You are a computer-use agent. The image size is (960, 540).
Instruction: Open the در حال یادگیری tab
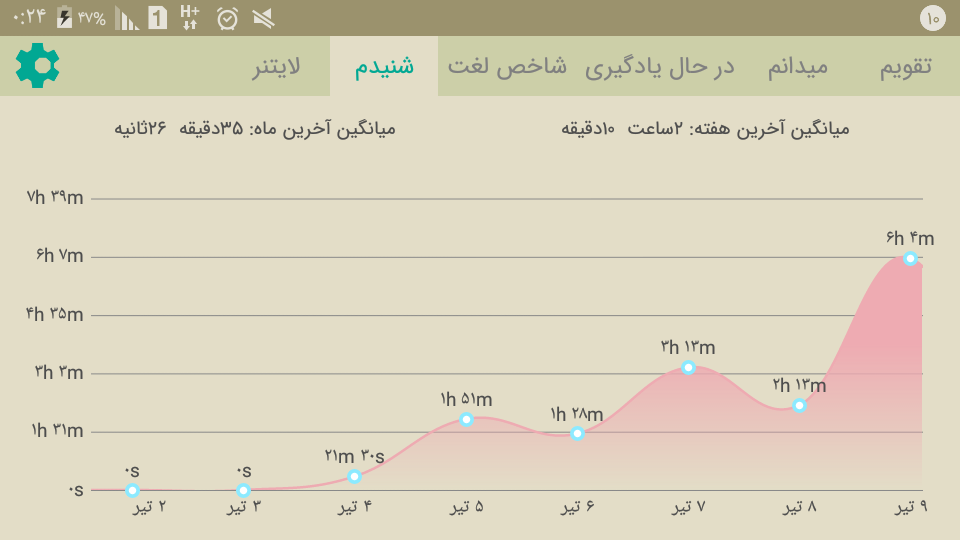pyautogui.click(x=659, y=66)
